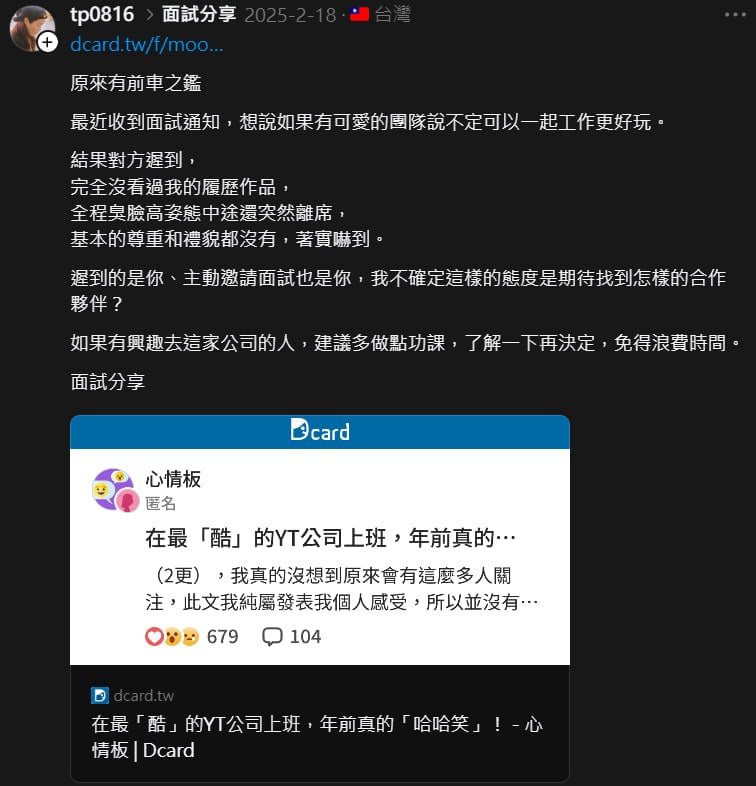Open the dcard.tw/f/moo... link
Screen dimensions: 756x786
146,44
